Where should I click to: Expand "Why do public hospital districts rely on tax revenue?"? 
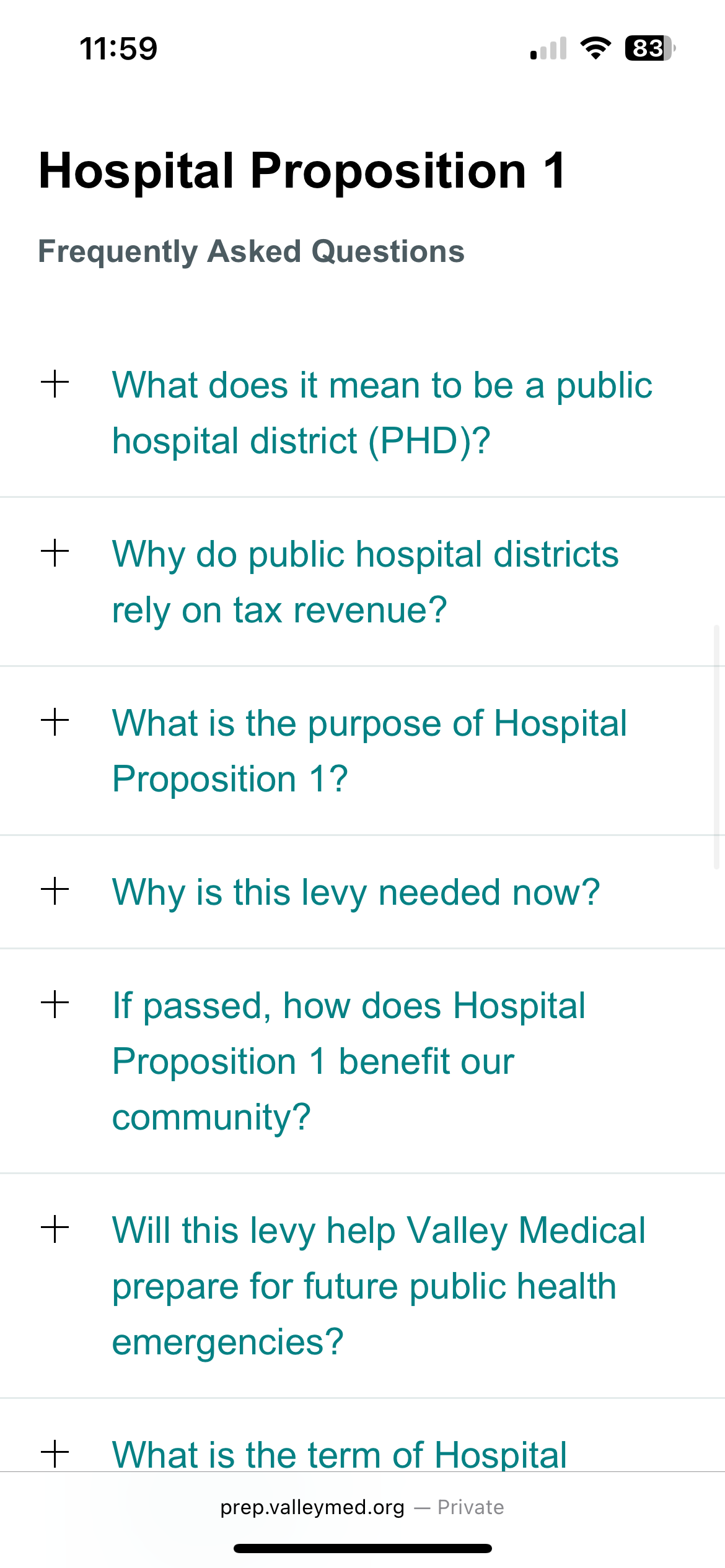click(366, 581)
